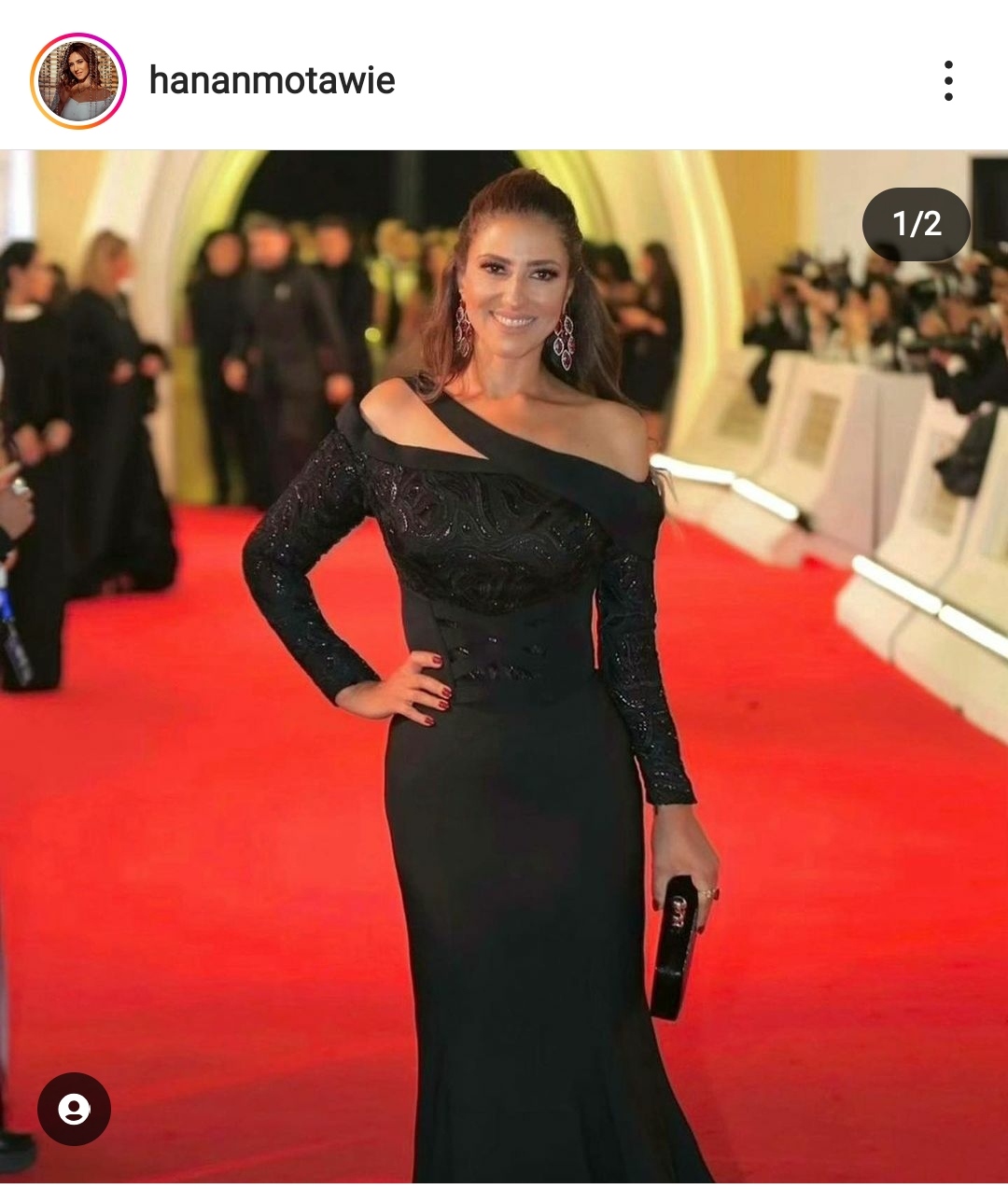Open the hananmotawie profile link
The height and width of the screenshot is (1189, 1008).
[x=272, y=81]
